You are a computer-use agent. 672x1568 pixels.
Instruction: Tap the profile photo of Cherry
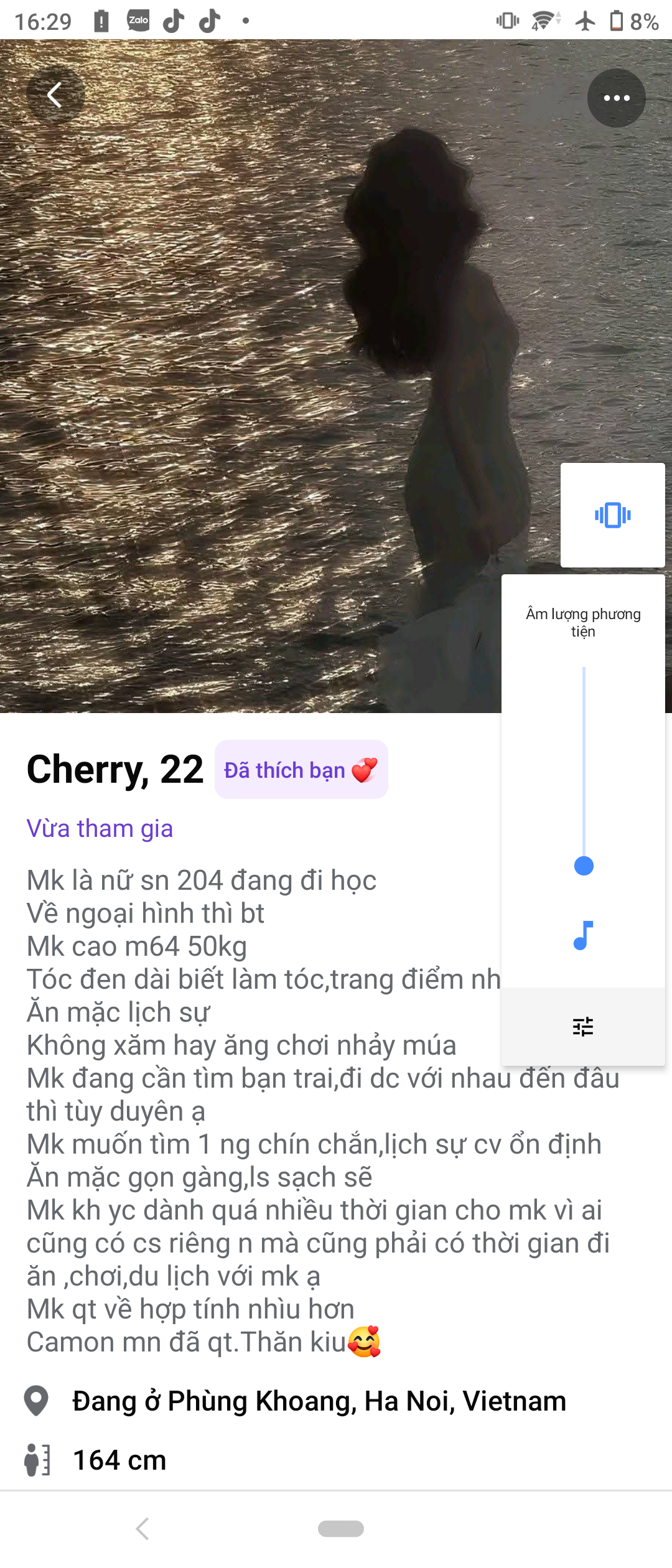(x=249, y=373)
